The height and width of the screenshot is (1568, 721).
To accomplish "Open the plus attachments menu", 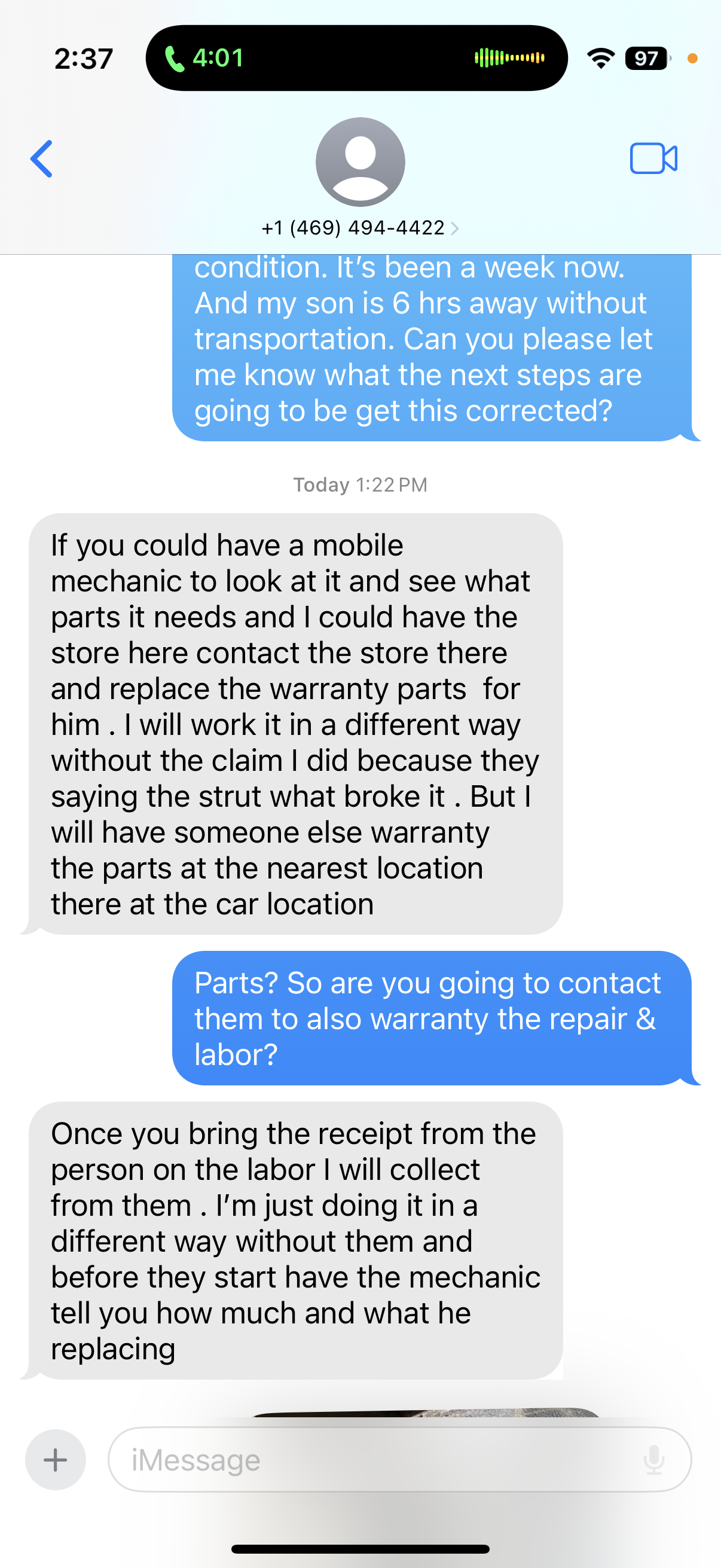I will 56,1460.
